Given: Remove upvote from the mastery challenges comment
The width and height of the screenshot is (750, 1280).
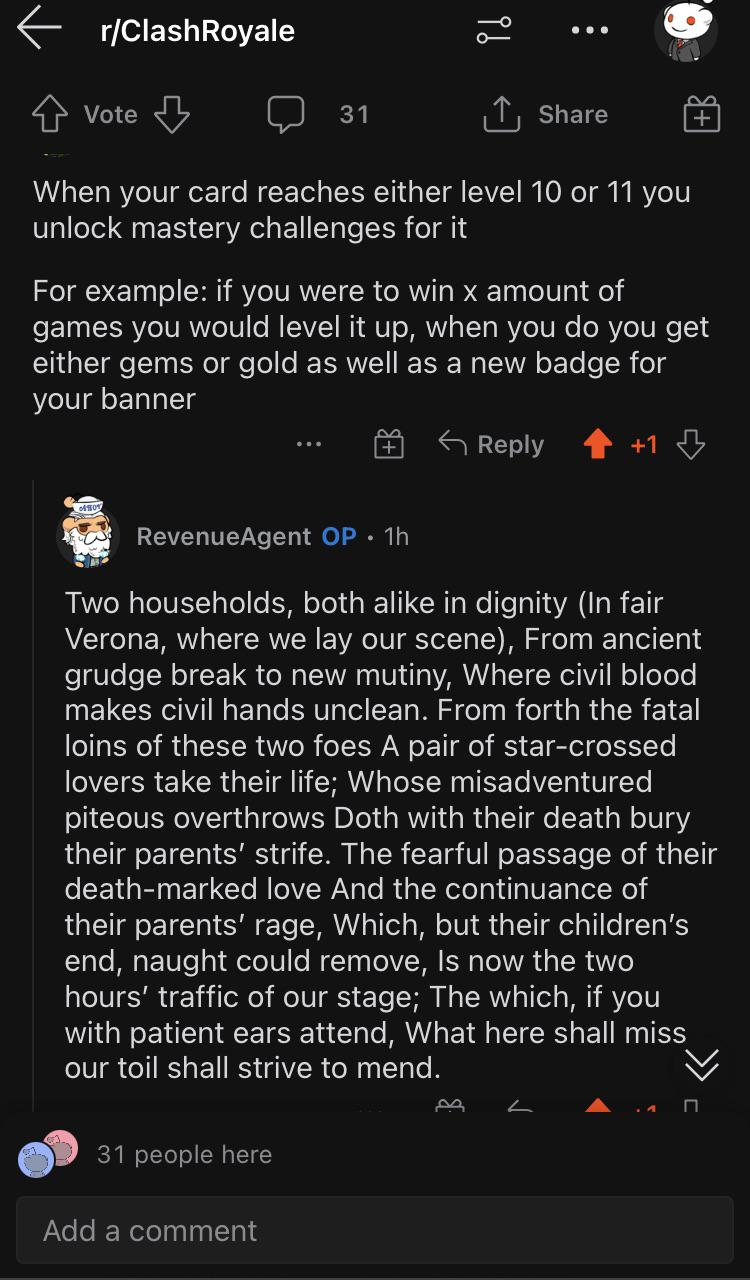Looking at the screenshot, I should coord(598,445).
